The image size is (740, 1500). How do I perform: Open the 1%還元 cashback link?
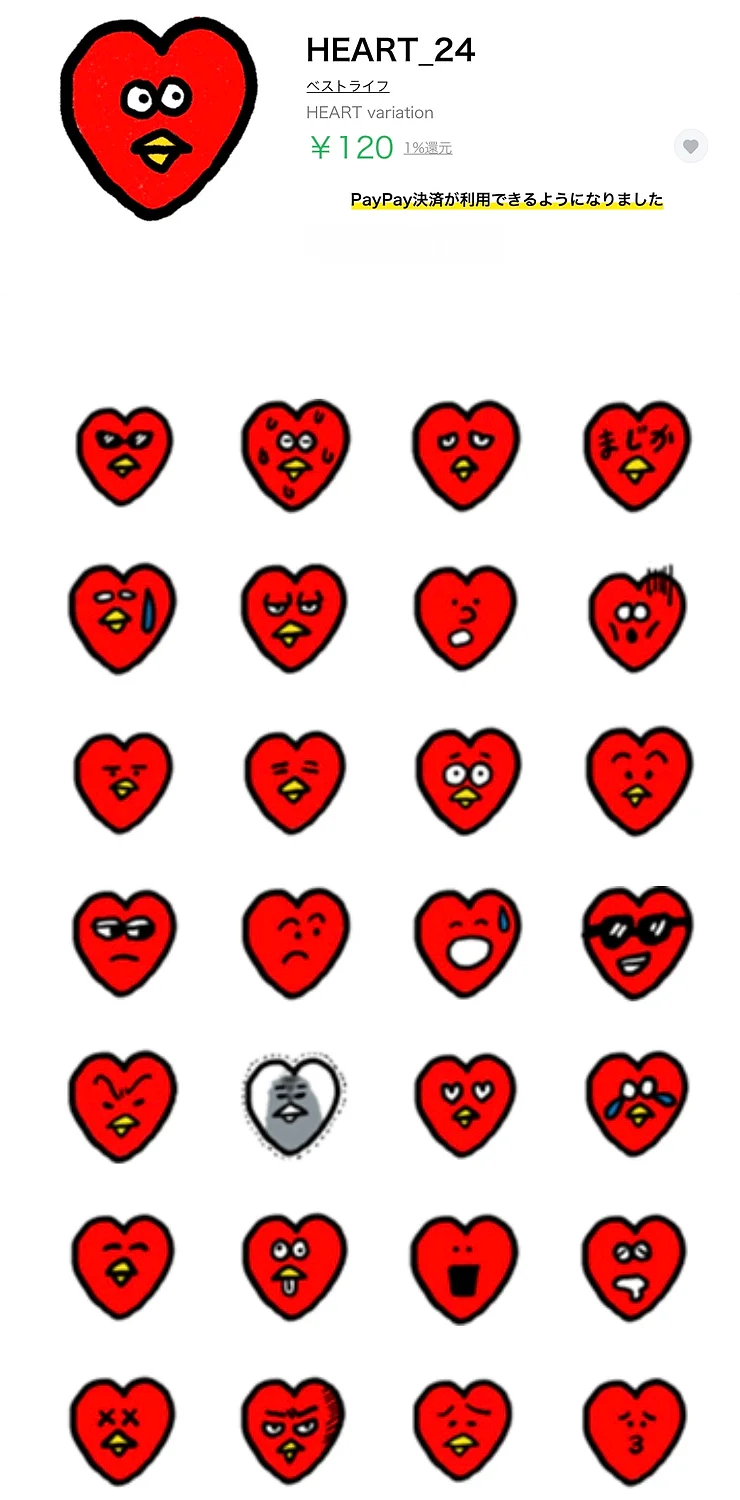point(428,148)
